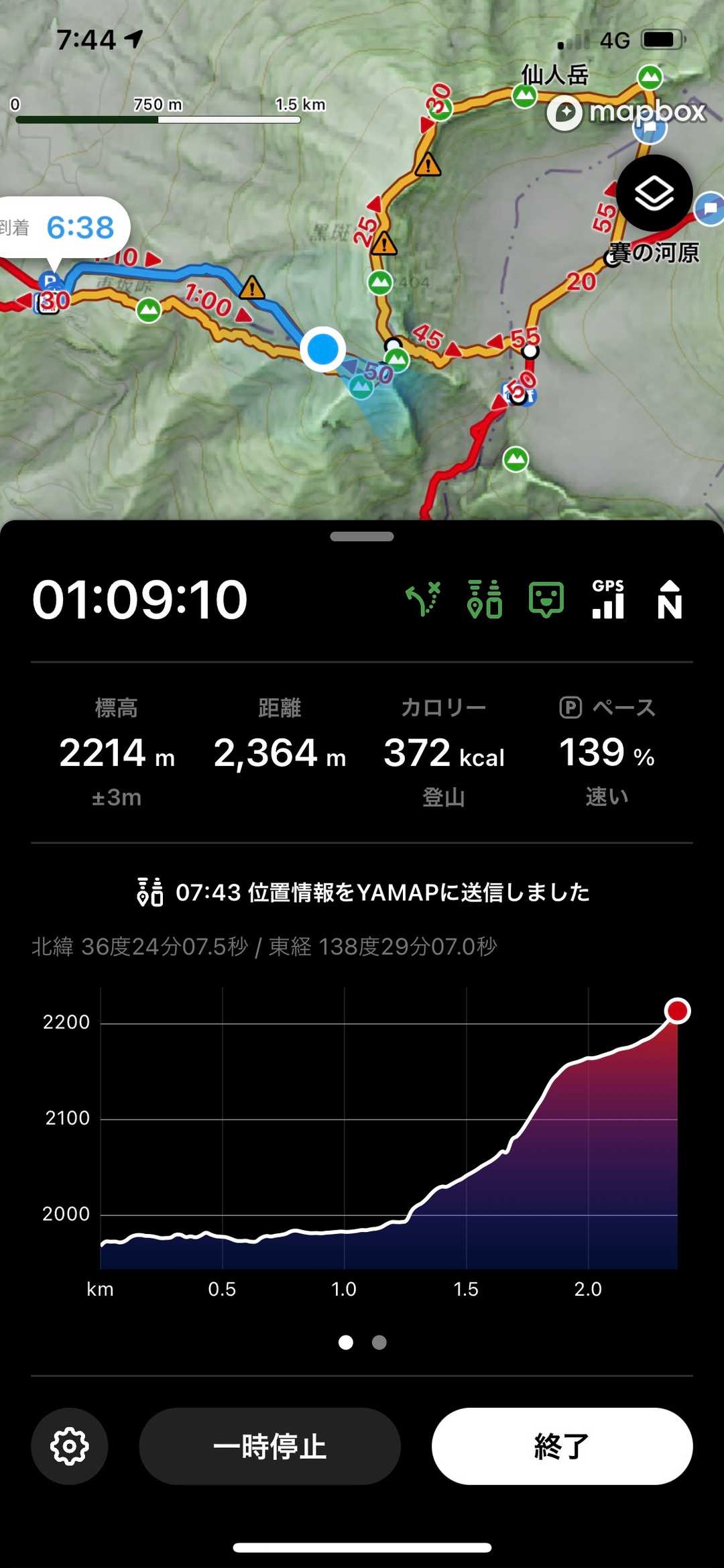Tap 一時停止 to pause recording
The height and width of the screenshot is (1568, 724).
point(269,1446)
